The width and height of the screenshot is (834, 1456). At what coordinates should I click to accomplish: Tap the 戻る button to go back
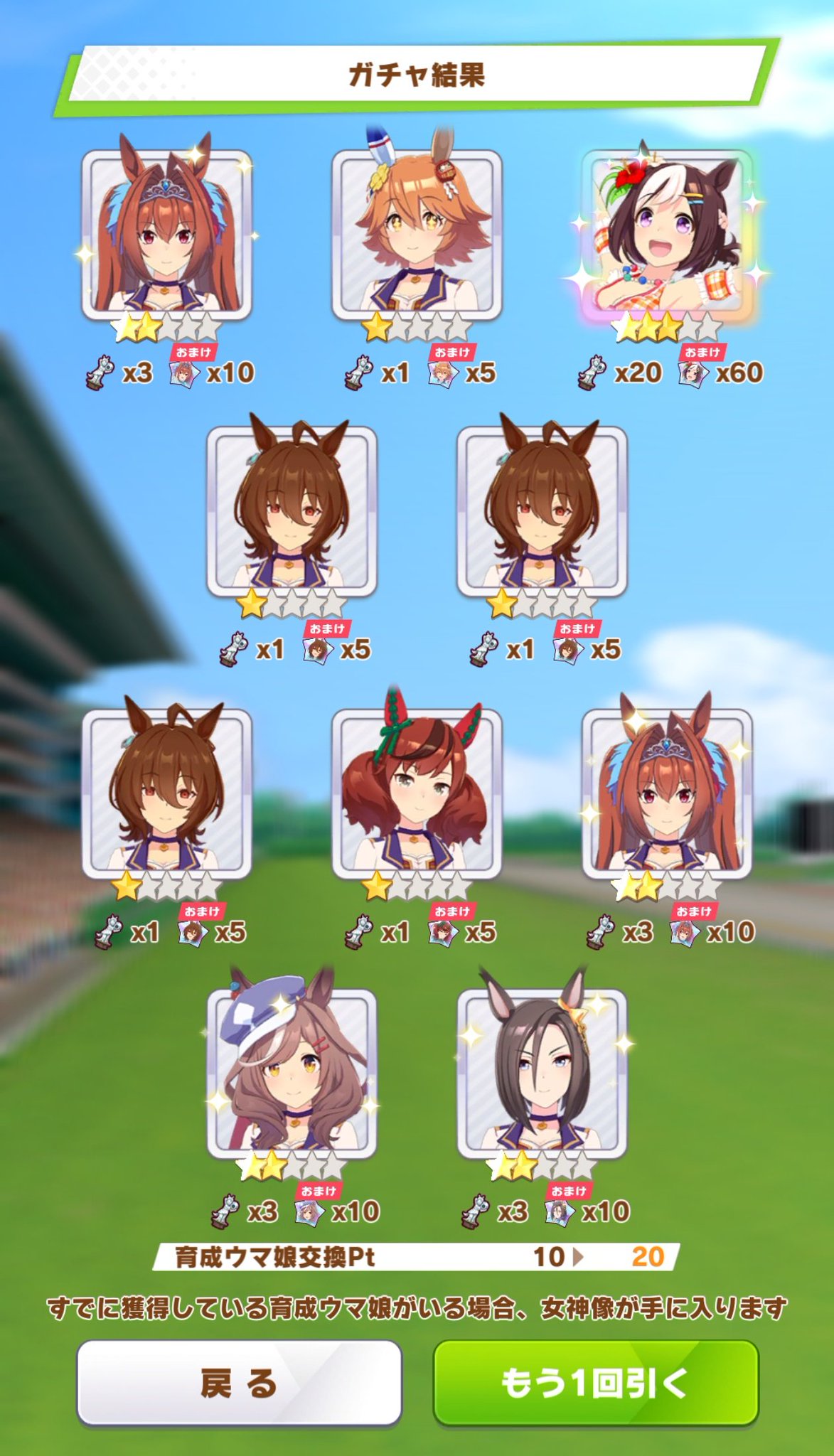pyautogui.click(x=239, y=1383)
